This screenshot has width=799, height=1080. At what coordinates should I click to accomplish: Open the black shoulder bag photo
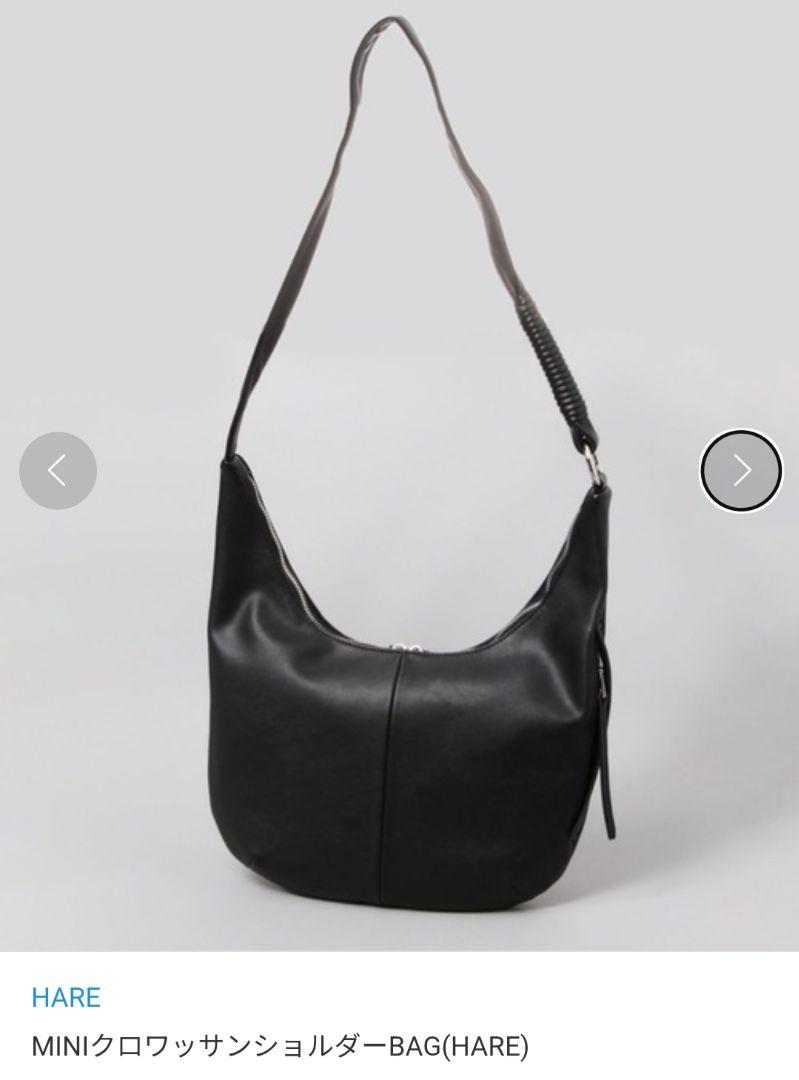[400, 650]
